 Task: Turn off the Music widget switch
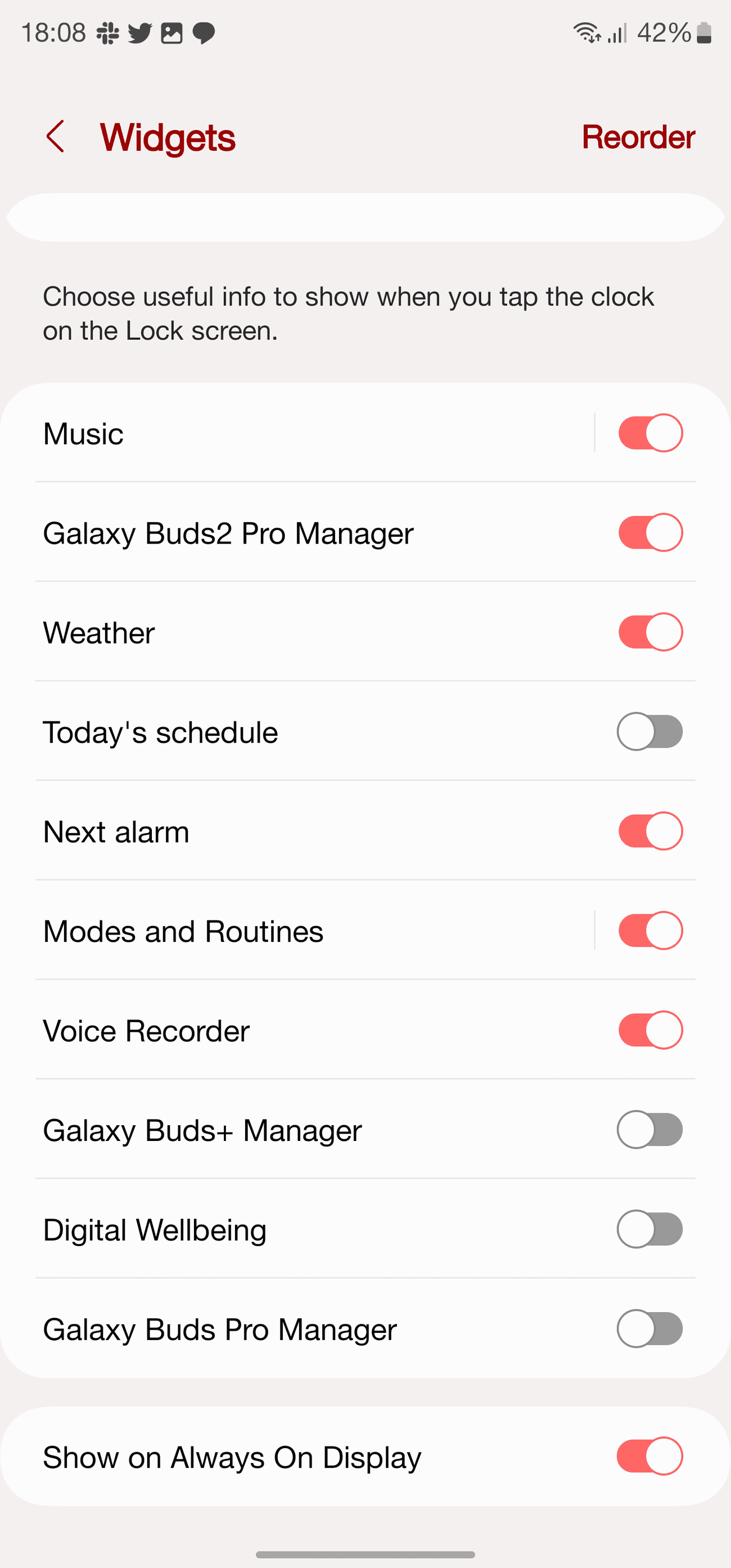pos(650,433)
